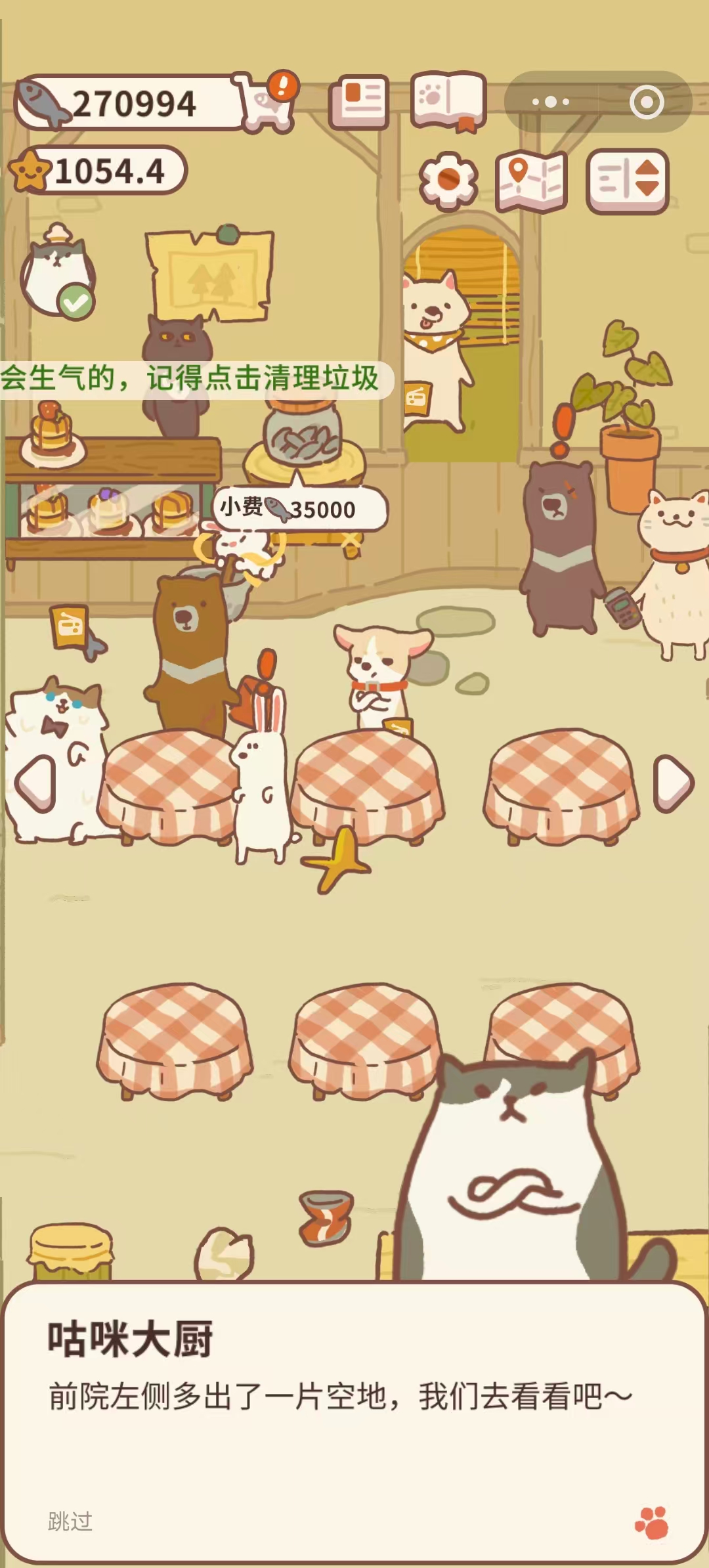Open the settings flower gear
Image resolution: width=709 pixels, height=1568 pixels.
(448, 181)
